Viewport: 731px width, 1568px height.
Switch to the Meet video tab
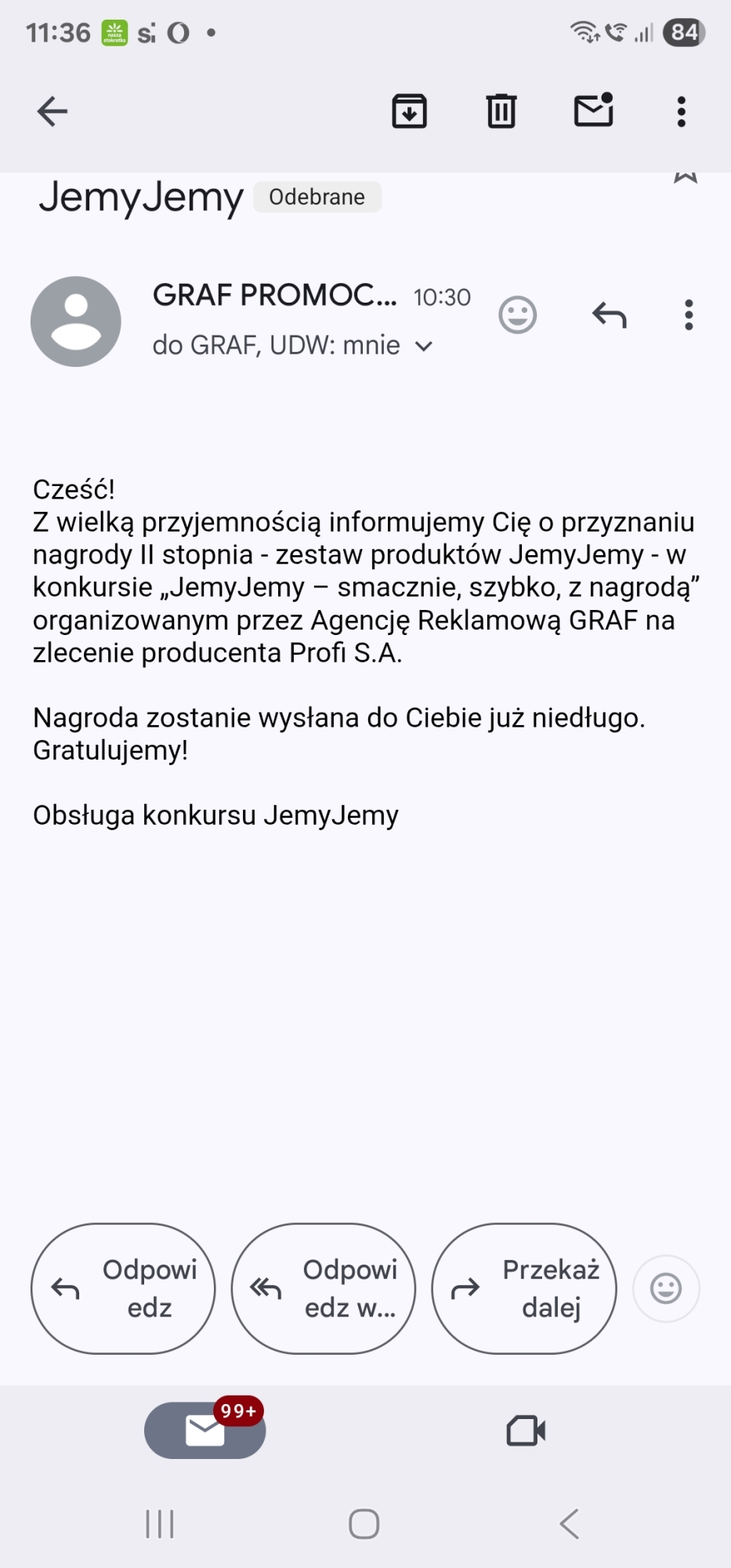coord(526,1430)
